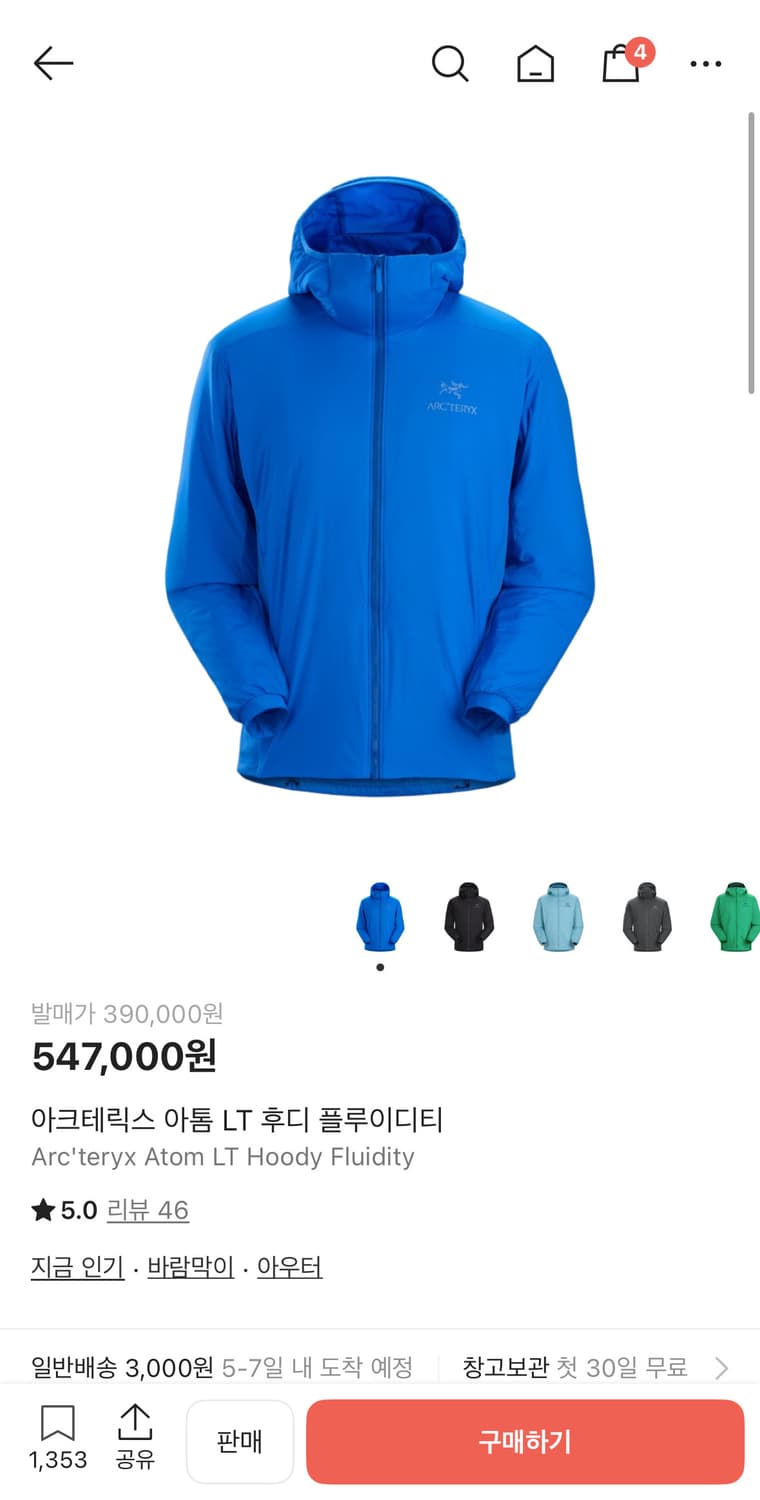The width and height of the screenshot is (760, 1500).
Task: Open the three-dot more options menu
Action: 706,63
